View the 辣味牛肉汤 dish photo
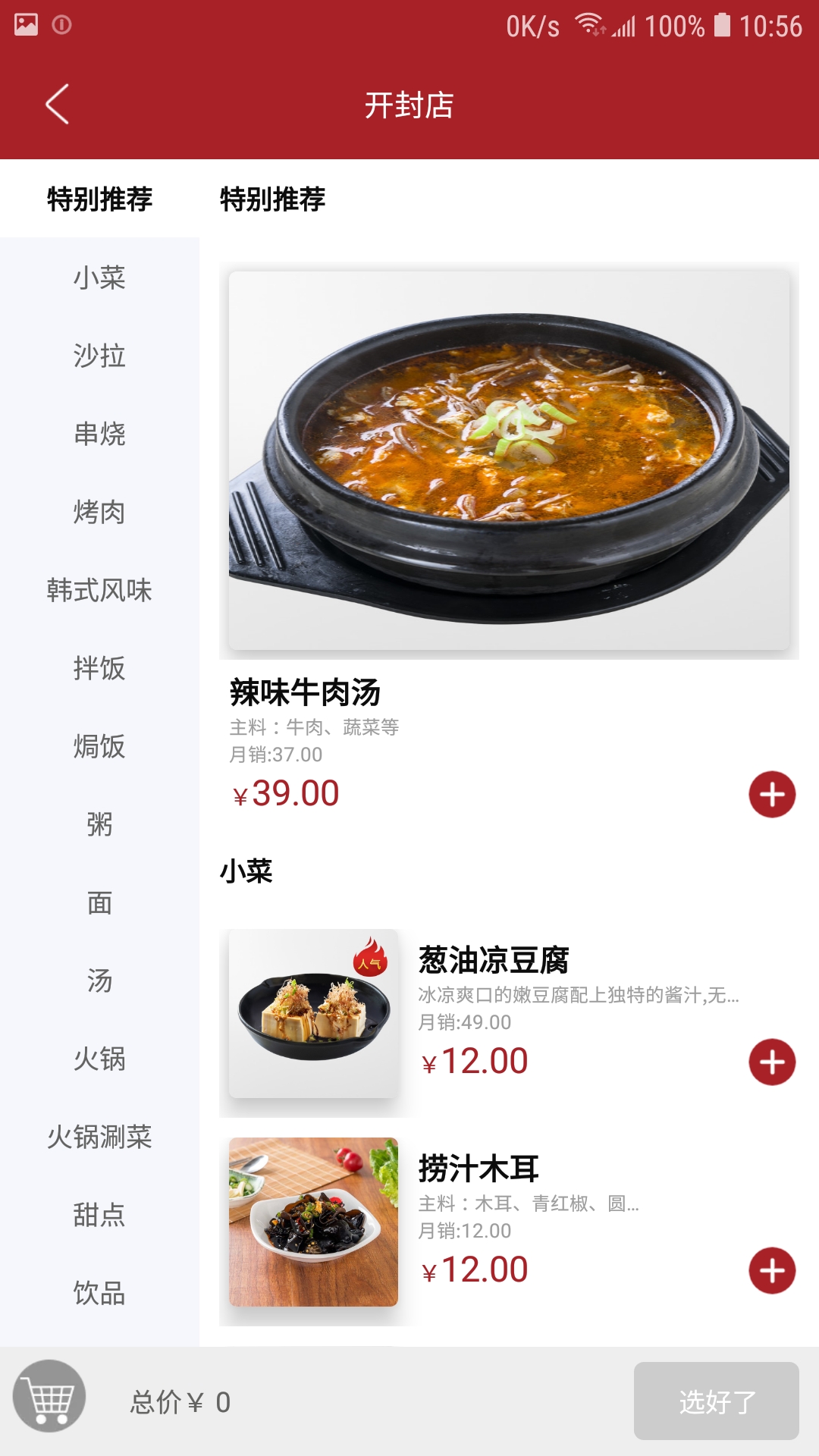 point(509,460)
